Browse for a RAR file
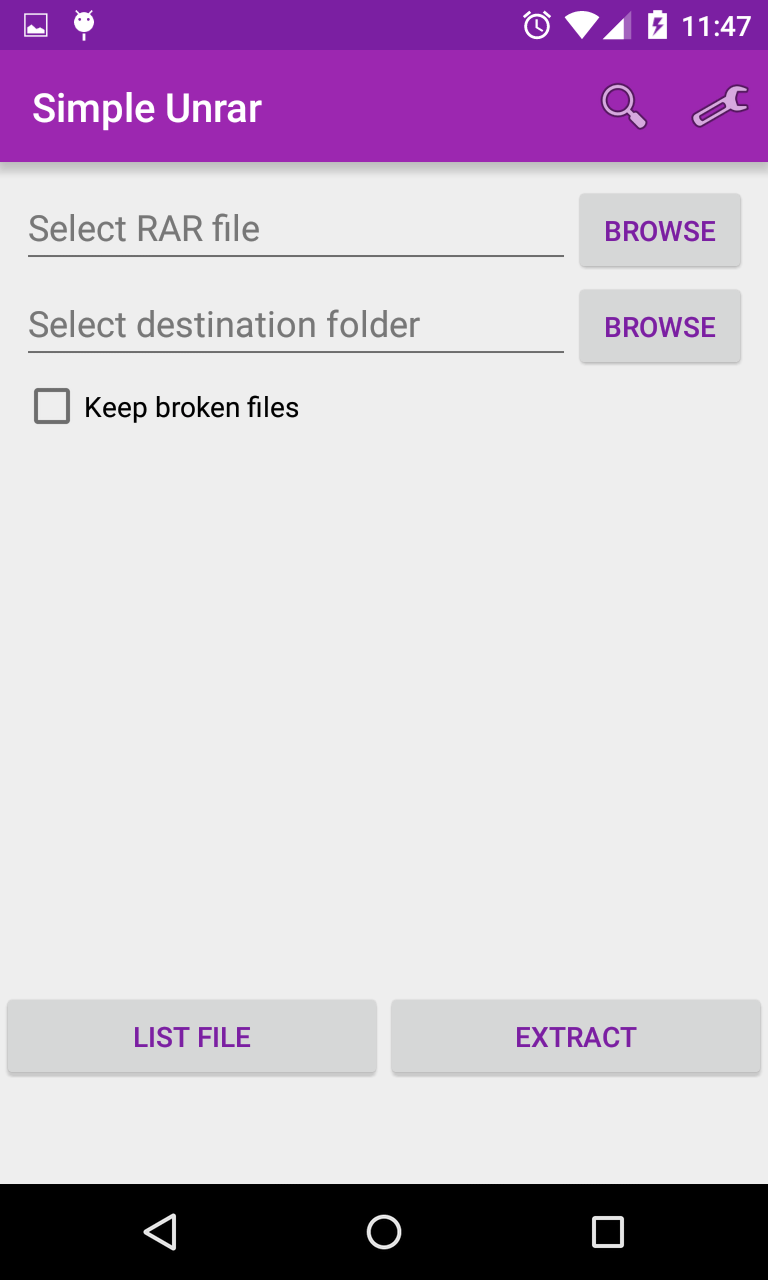 pyautogui.click(x=660, y=231)
